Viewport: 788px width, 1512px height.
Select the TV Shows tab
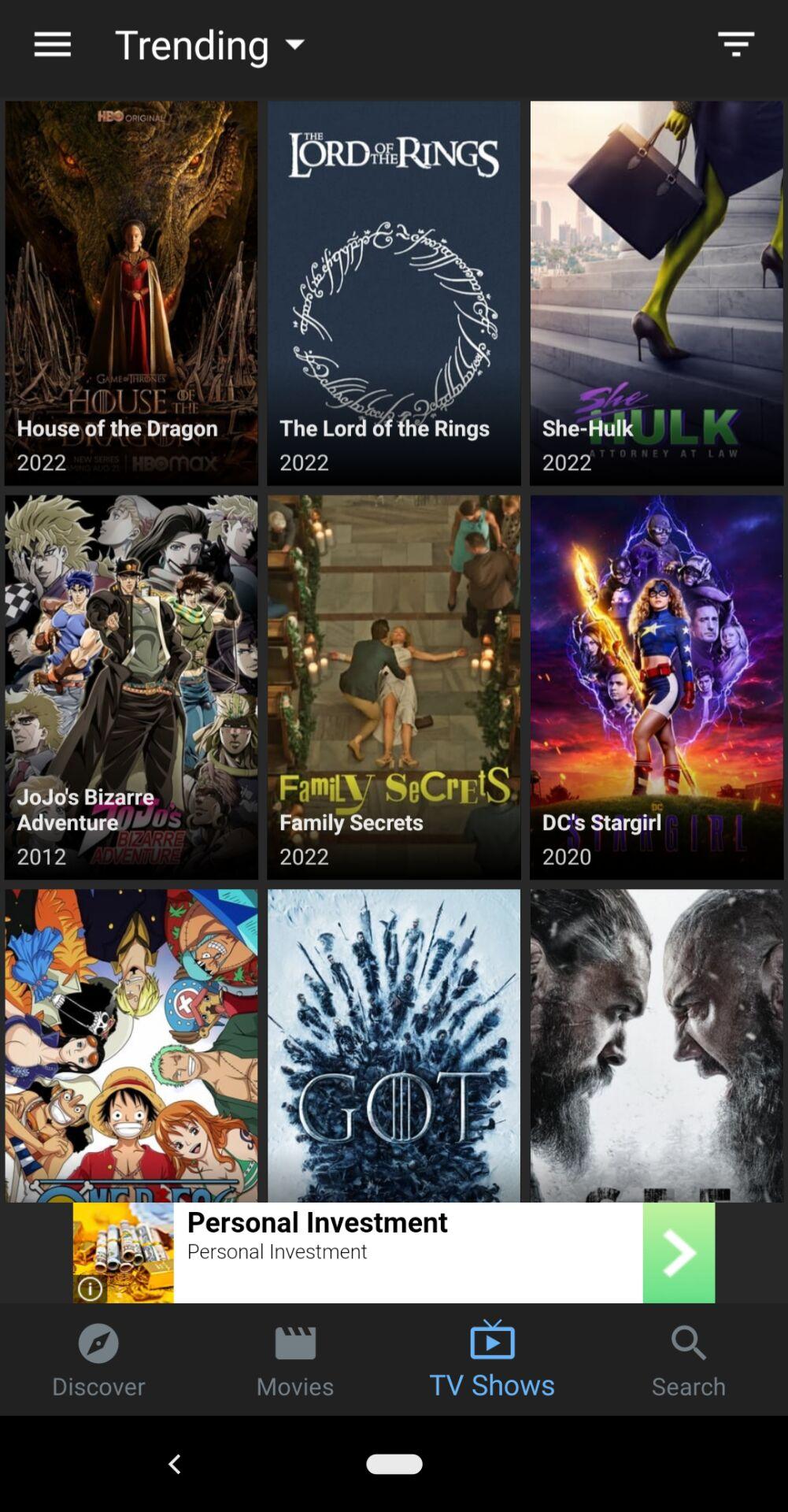492,1359
